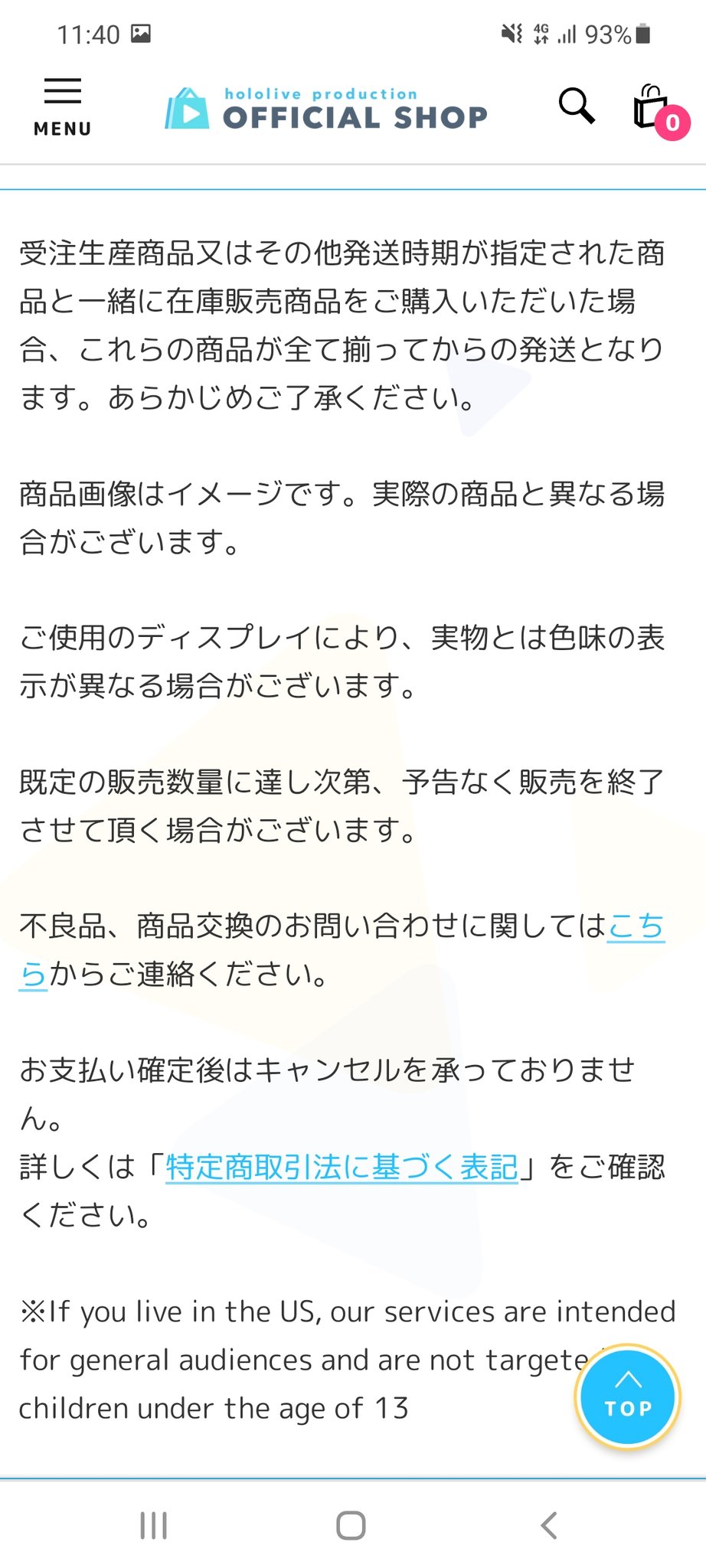Viewport: 706px width, 1568px height.
Task: Open recent apps from the navigation bar
Action: pos(154,1524)
